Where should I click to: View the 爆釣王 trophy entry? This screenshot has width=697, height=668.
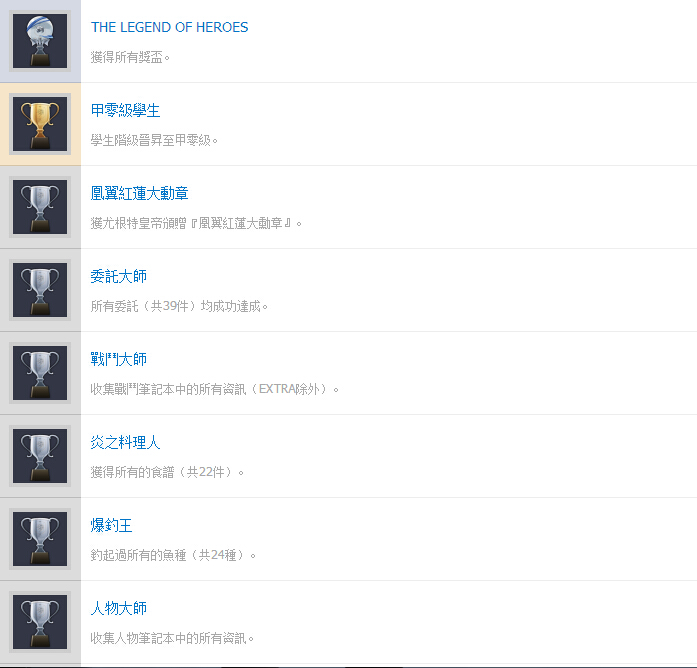click(x=111, y=525)
